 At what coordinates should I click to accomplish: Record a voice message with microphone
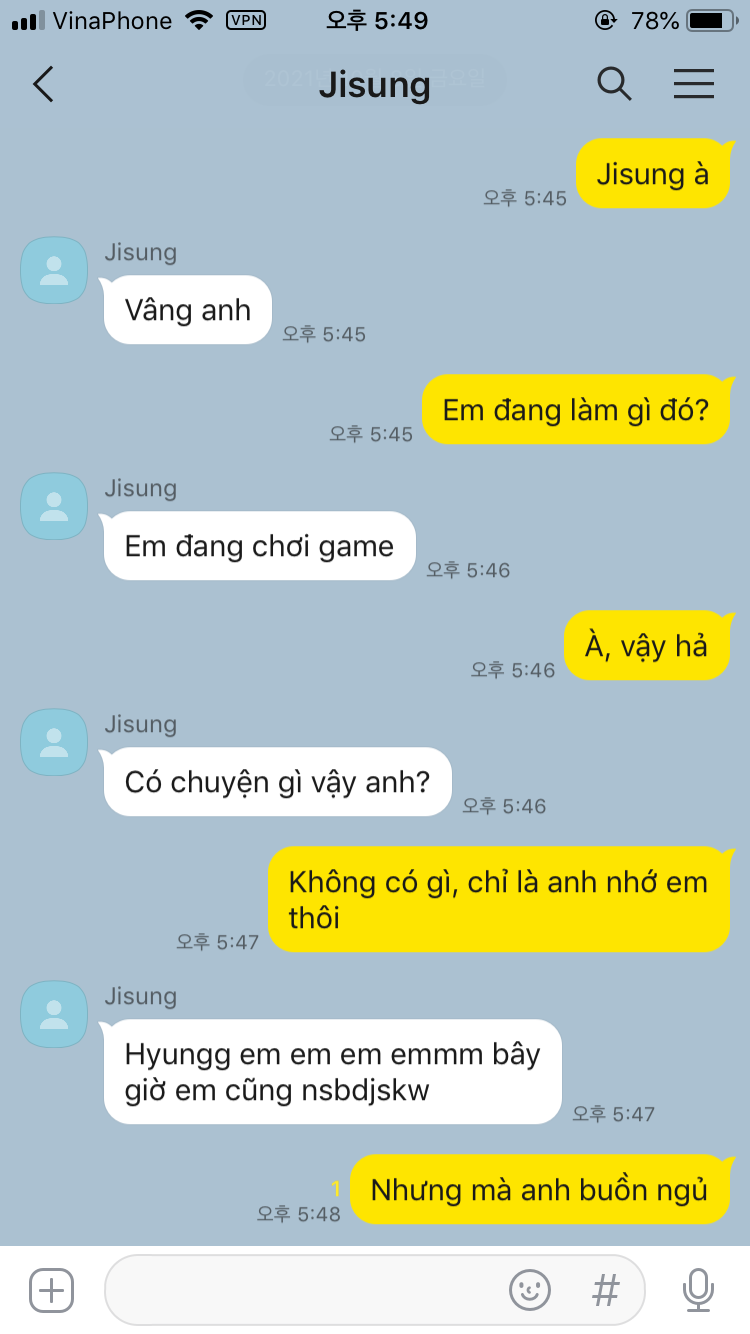coord(698,1290)
